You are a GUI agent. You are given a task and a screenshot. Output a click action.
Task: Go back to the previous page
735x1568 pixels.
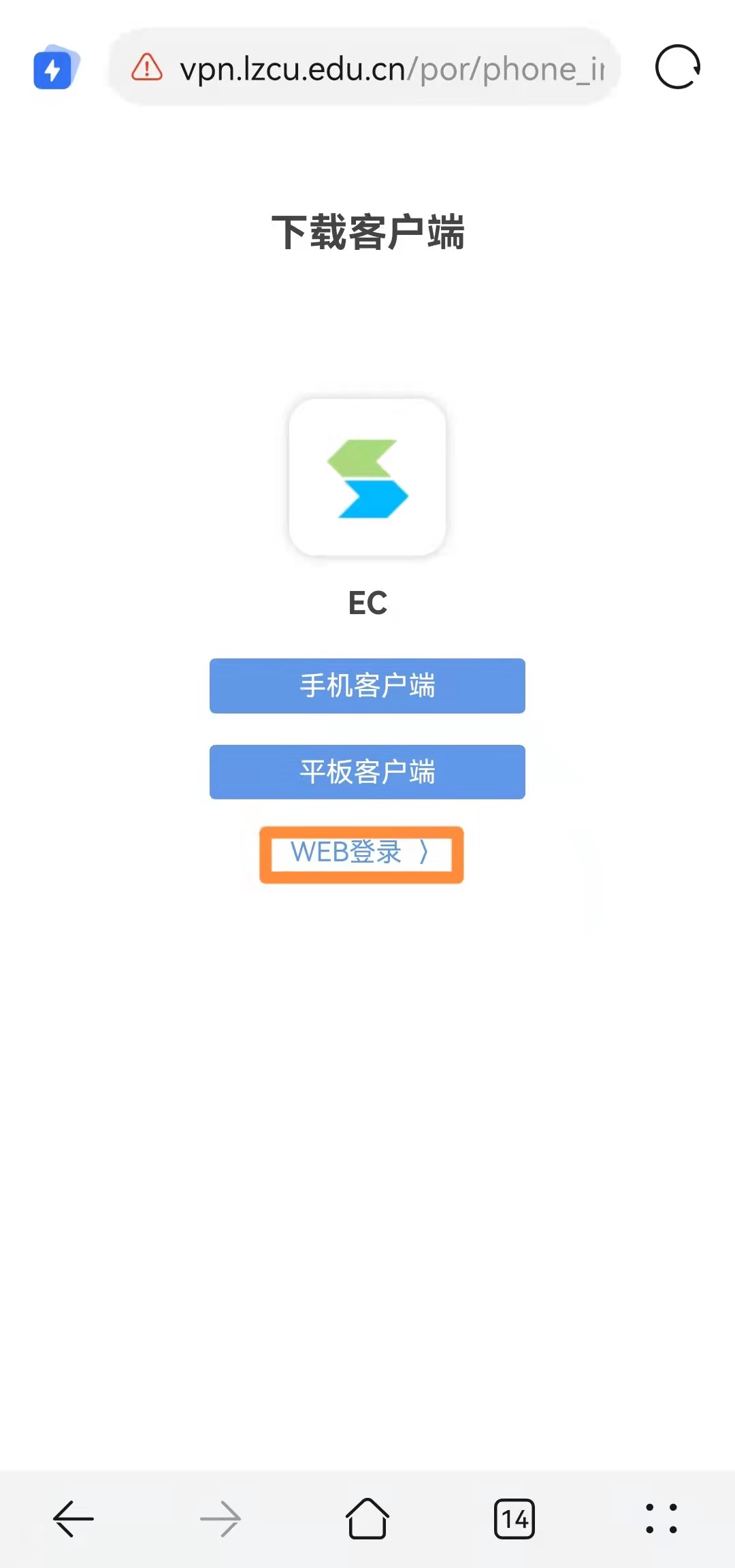tap(73, 1519)
